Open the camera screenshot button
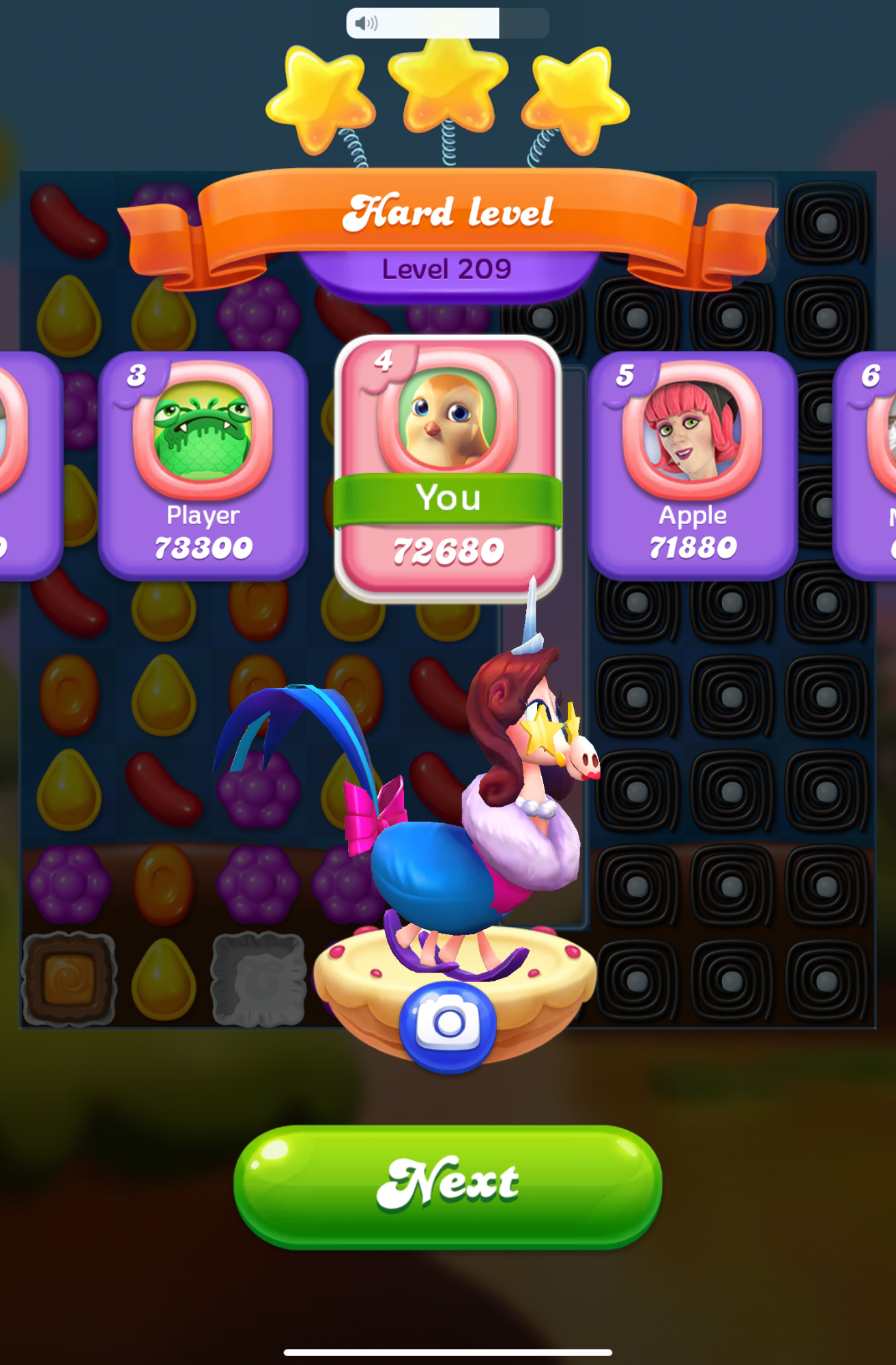 [x=448, y=1024]
